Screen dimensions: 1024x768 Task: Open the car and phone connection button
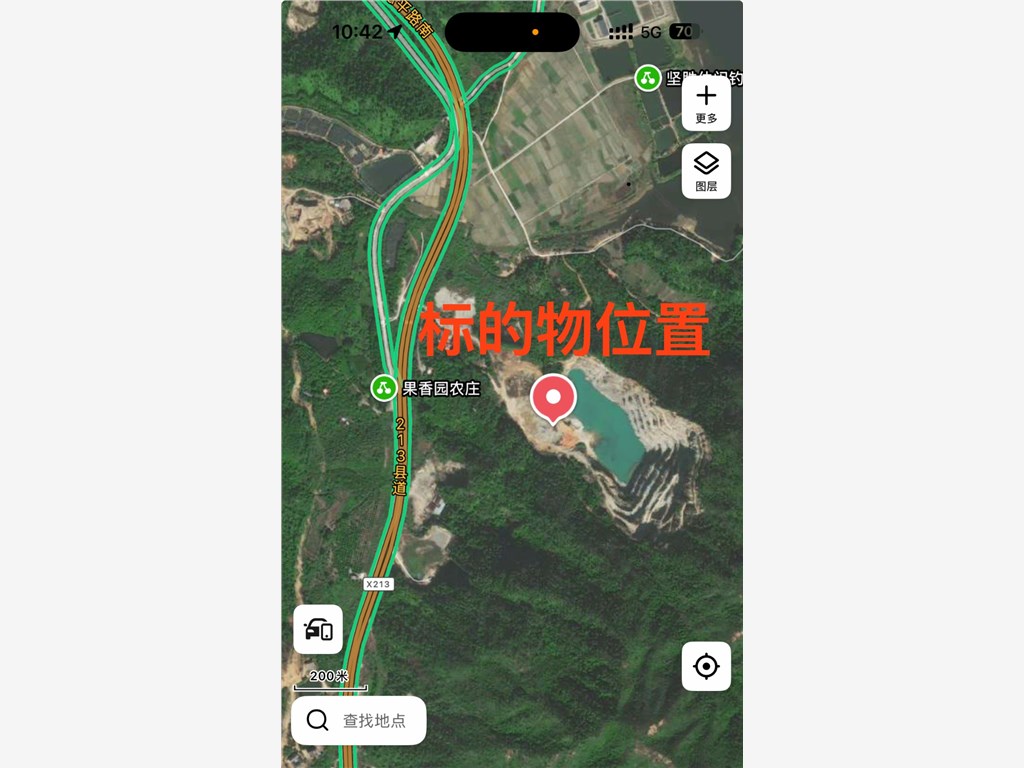click(318, 630)
